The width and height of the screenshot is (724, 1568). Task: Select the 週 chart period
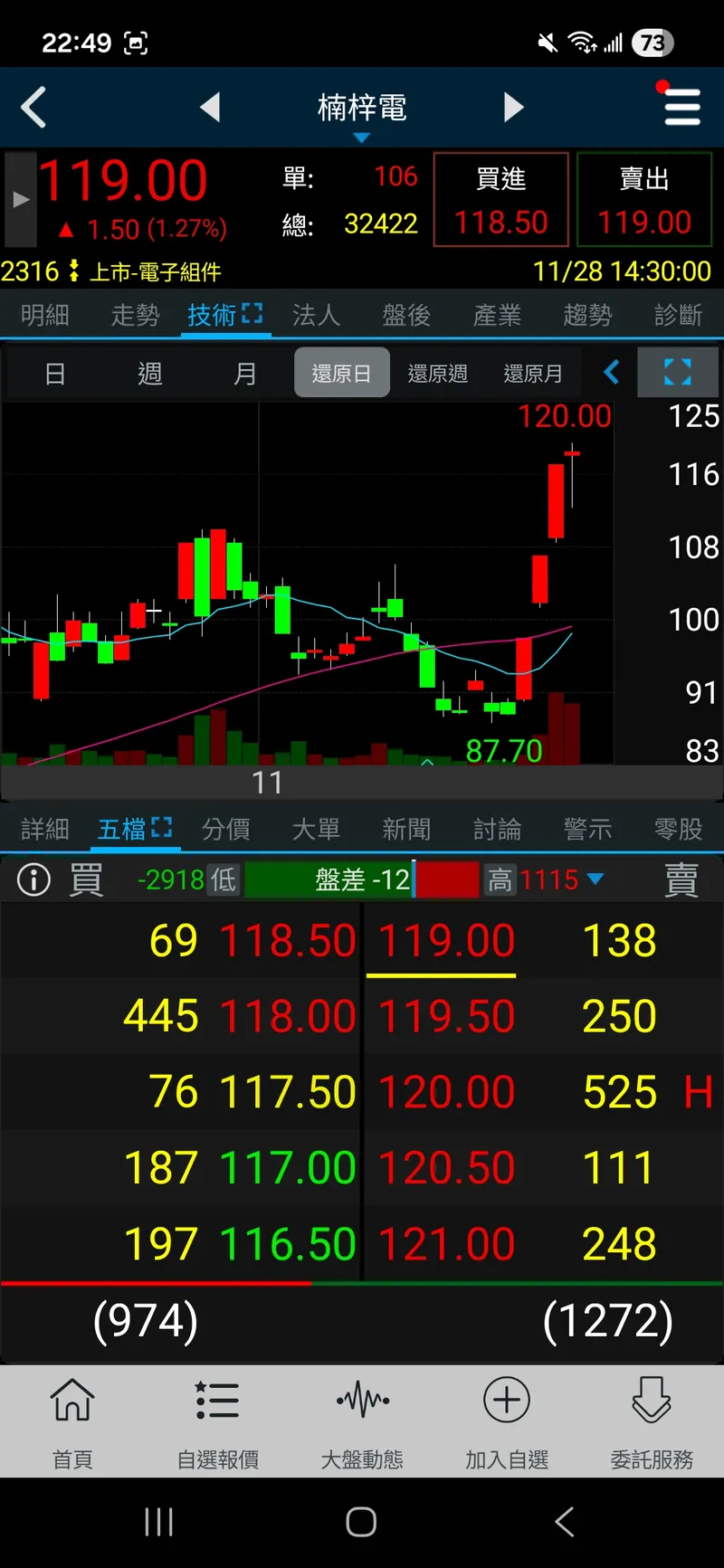[149, 373]
